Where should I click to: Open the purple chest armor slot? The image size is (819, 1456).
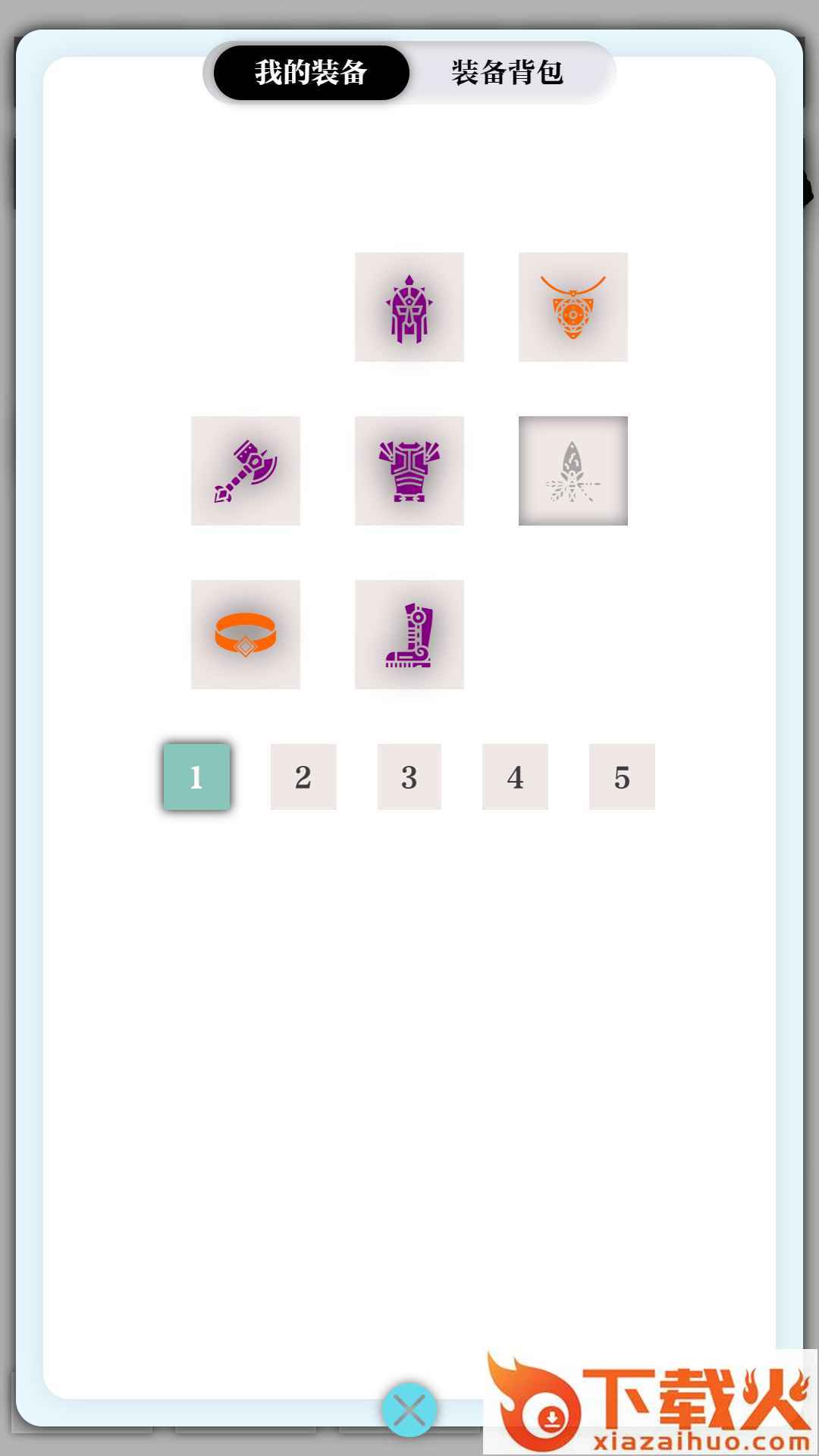[409, 471]
